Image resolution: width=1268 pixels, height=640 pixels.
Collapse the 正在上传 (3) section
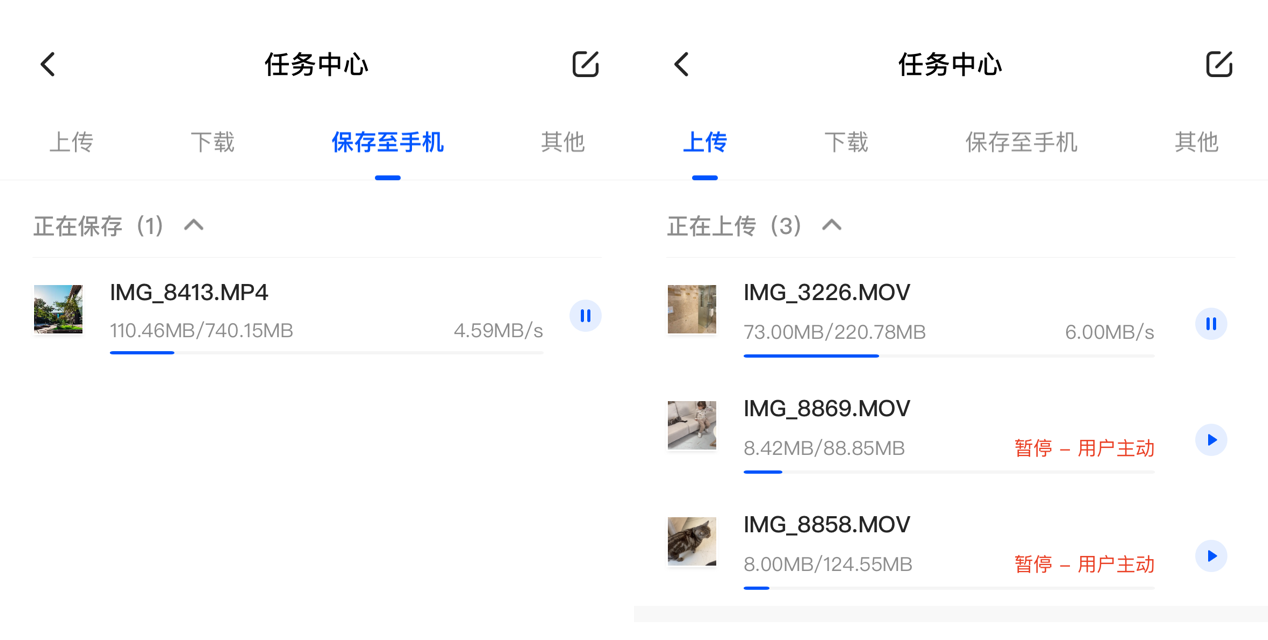[831, 226]
